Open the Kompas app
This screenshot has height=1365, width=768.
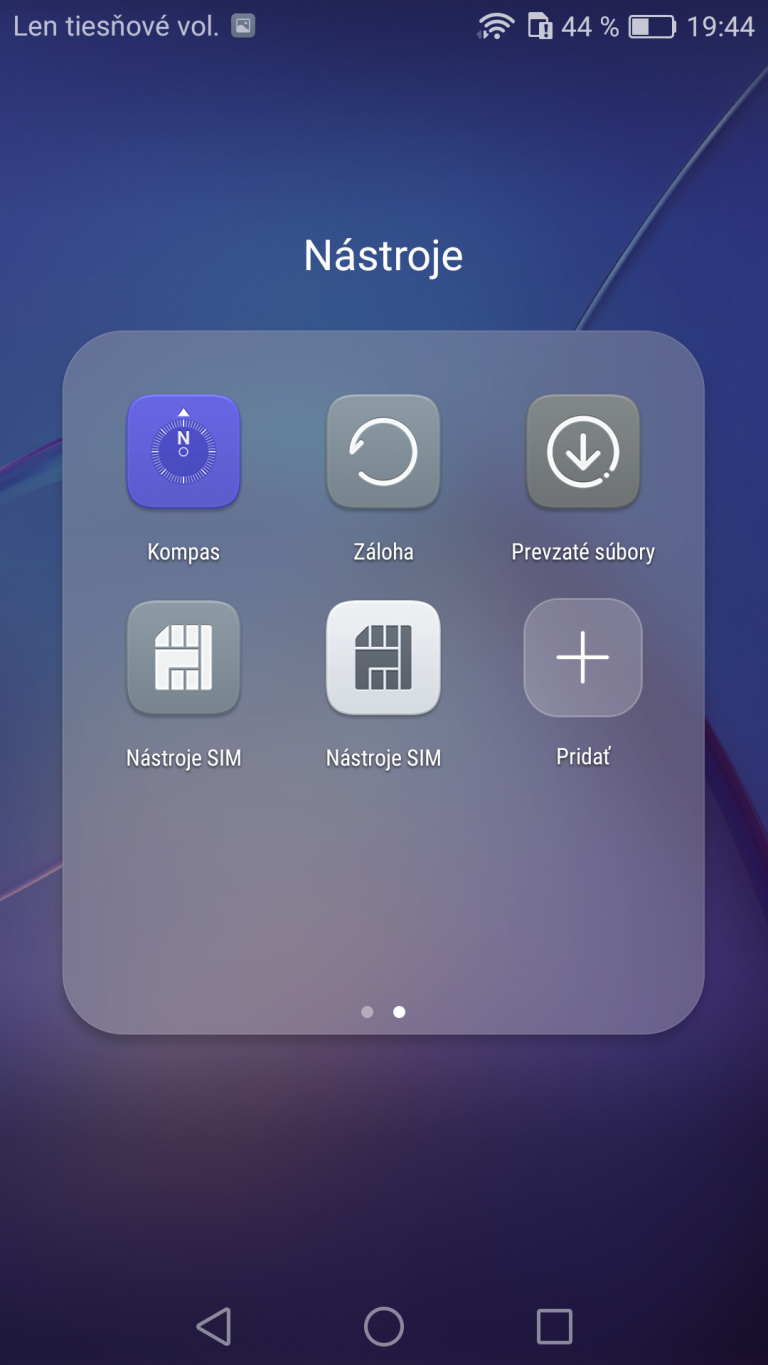pos(183,451)
